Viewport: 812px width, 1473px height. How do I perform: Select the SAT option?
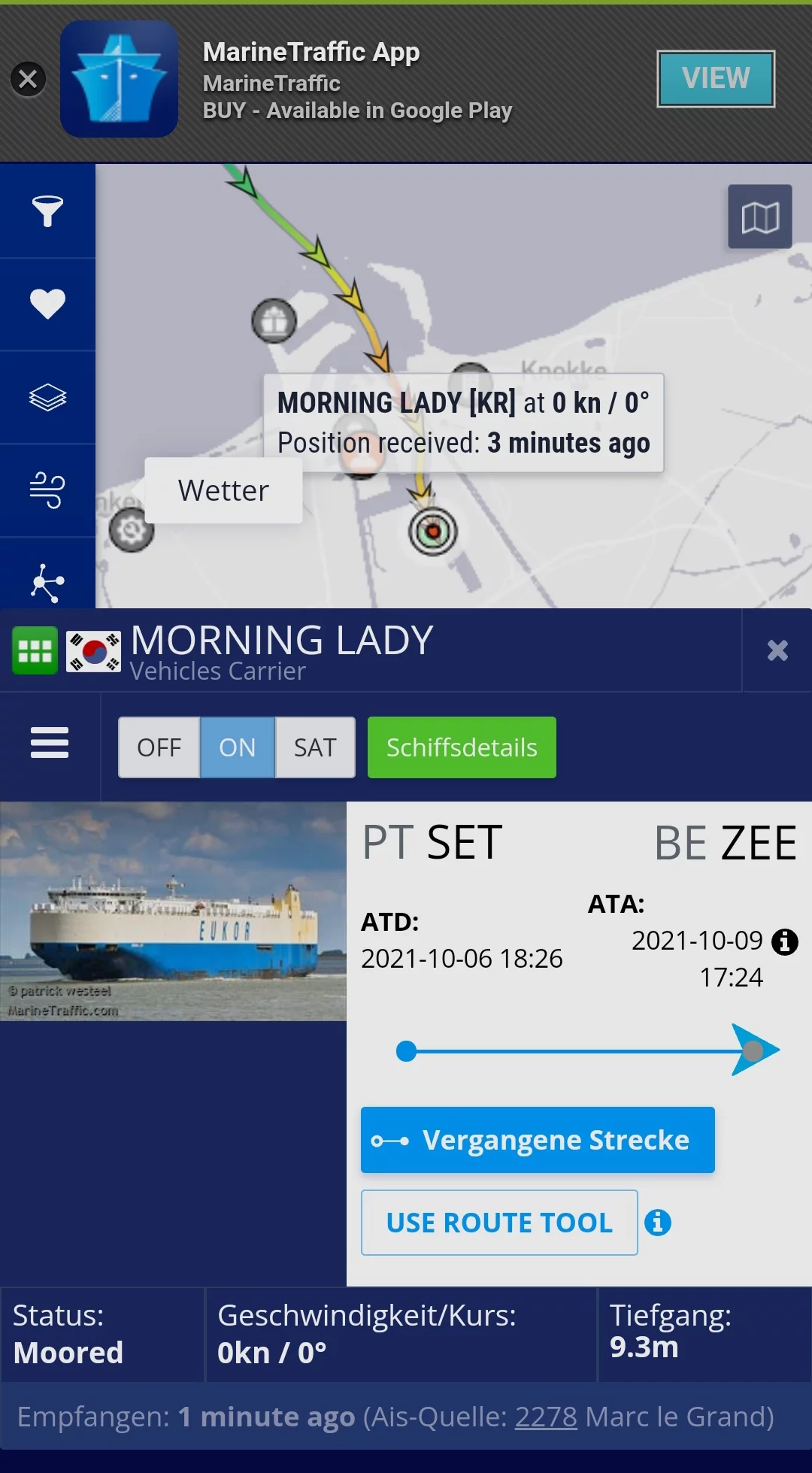coord(315,747)
